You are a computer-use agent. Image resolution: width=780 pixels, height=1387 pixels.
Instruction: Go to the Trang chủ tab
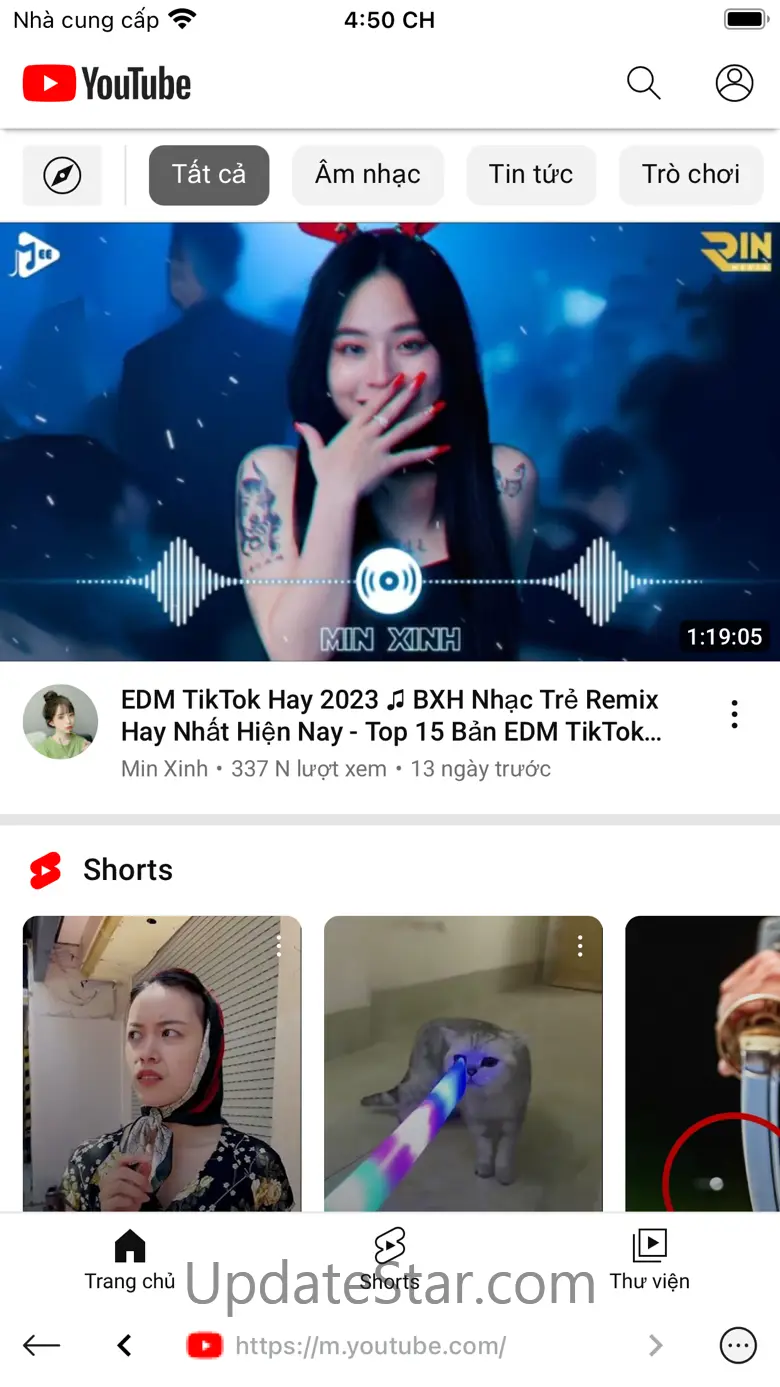[130, 1260]
